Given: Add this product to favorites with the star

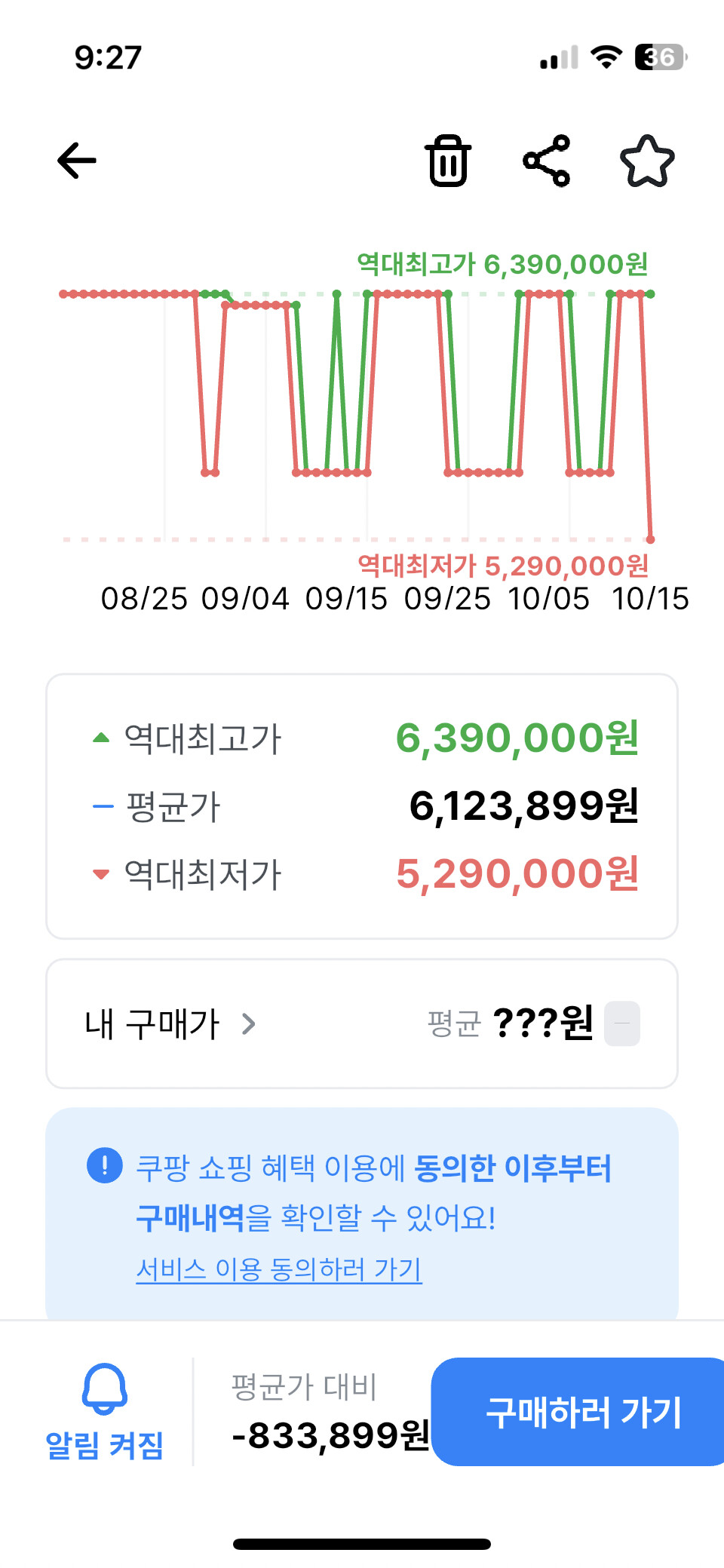Looking at the screenshot, I should tap(646, 161).
